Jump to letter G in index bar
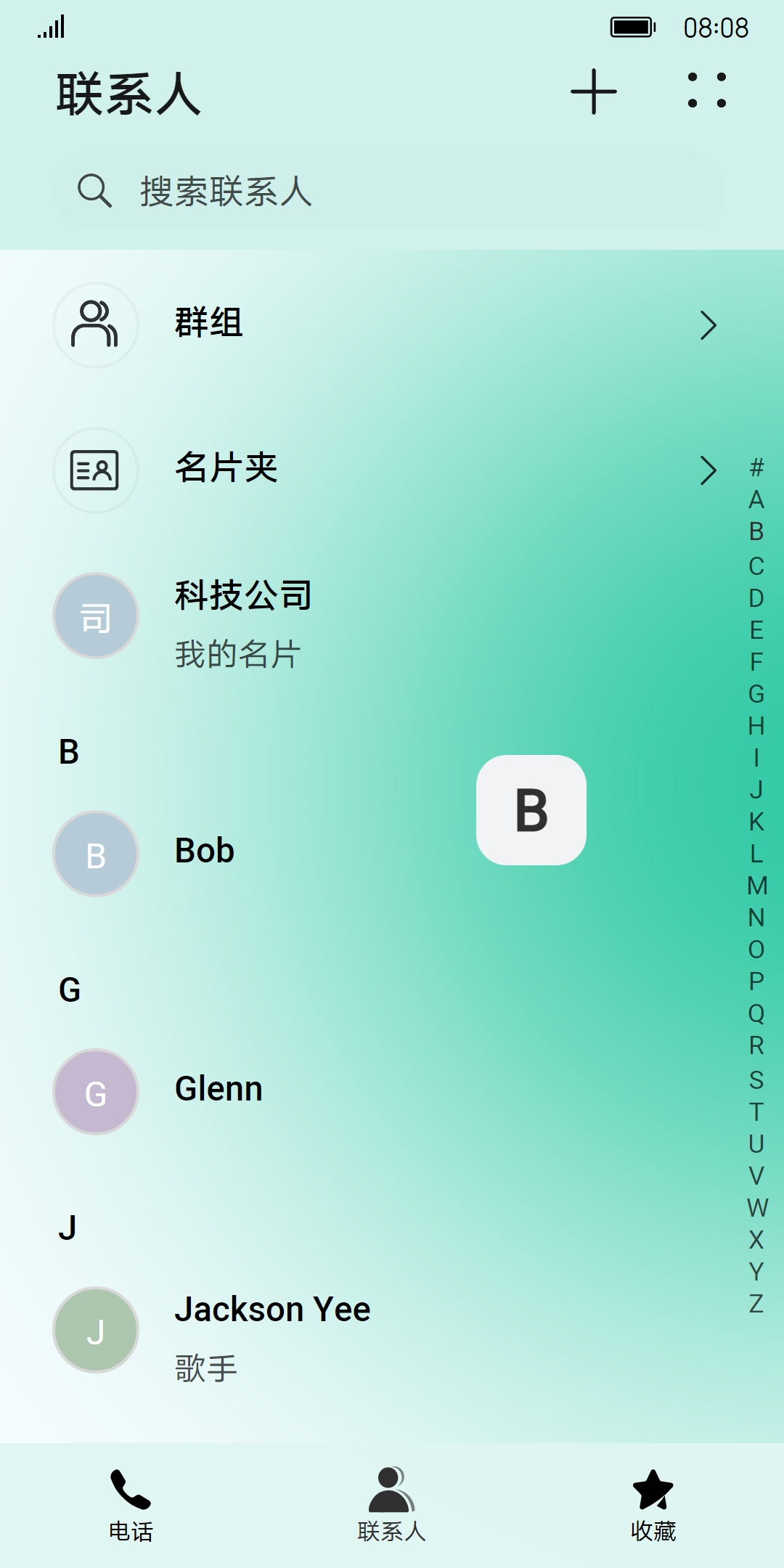784x1568 pixels. point(756,695)
